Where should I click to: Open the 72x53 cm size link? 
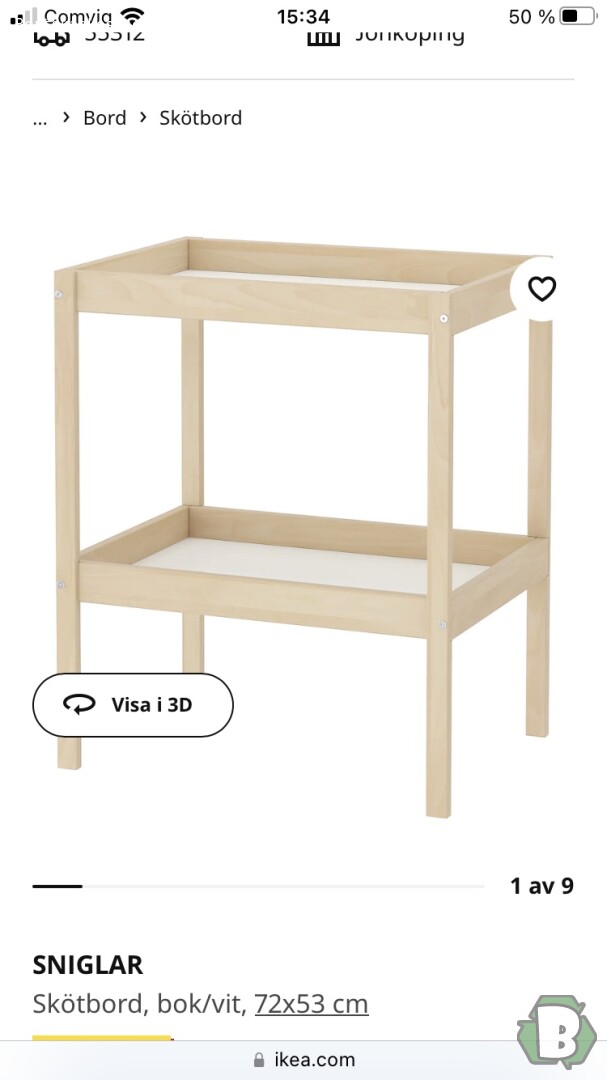[311, 1004]
